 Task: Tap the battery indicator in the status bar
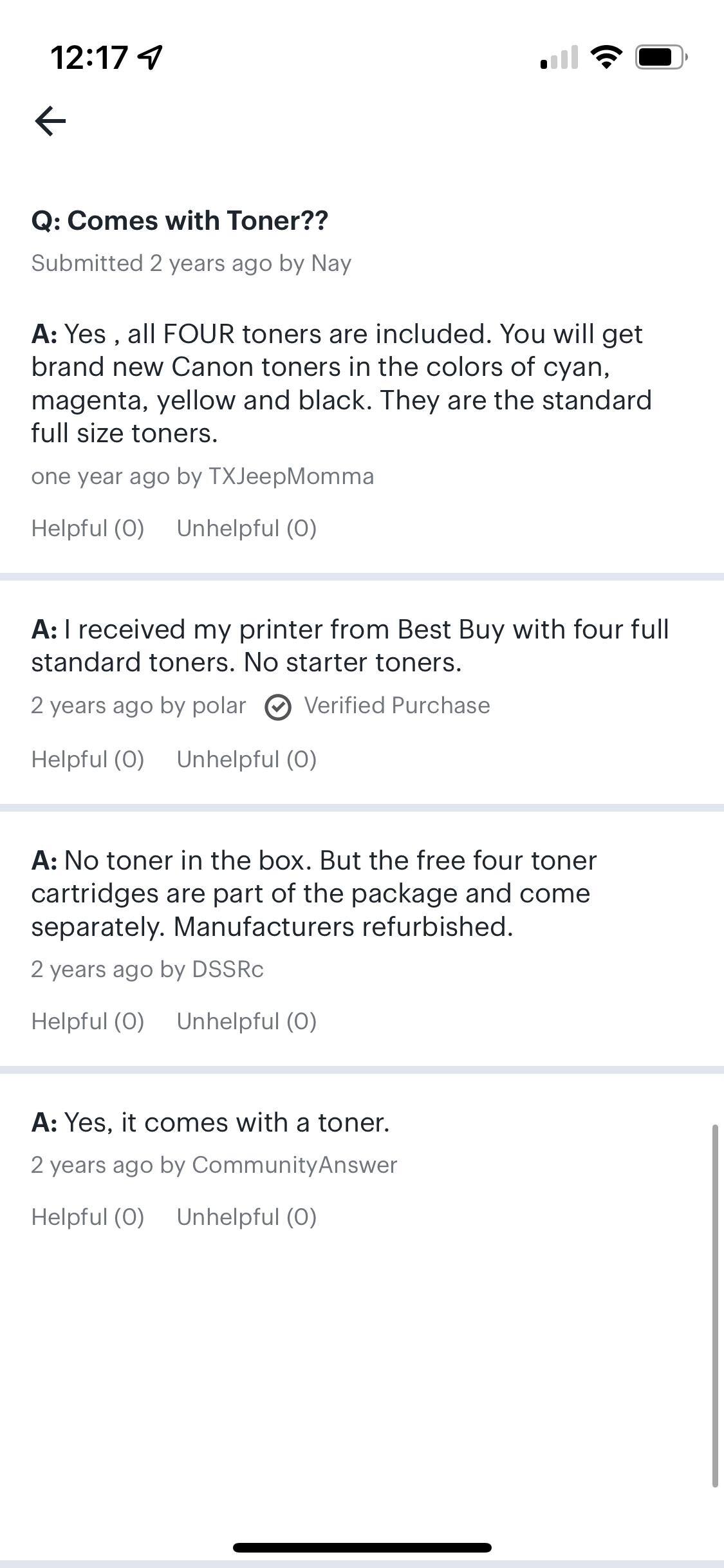pyautogui.click(x=657, y=57)
